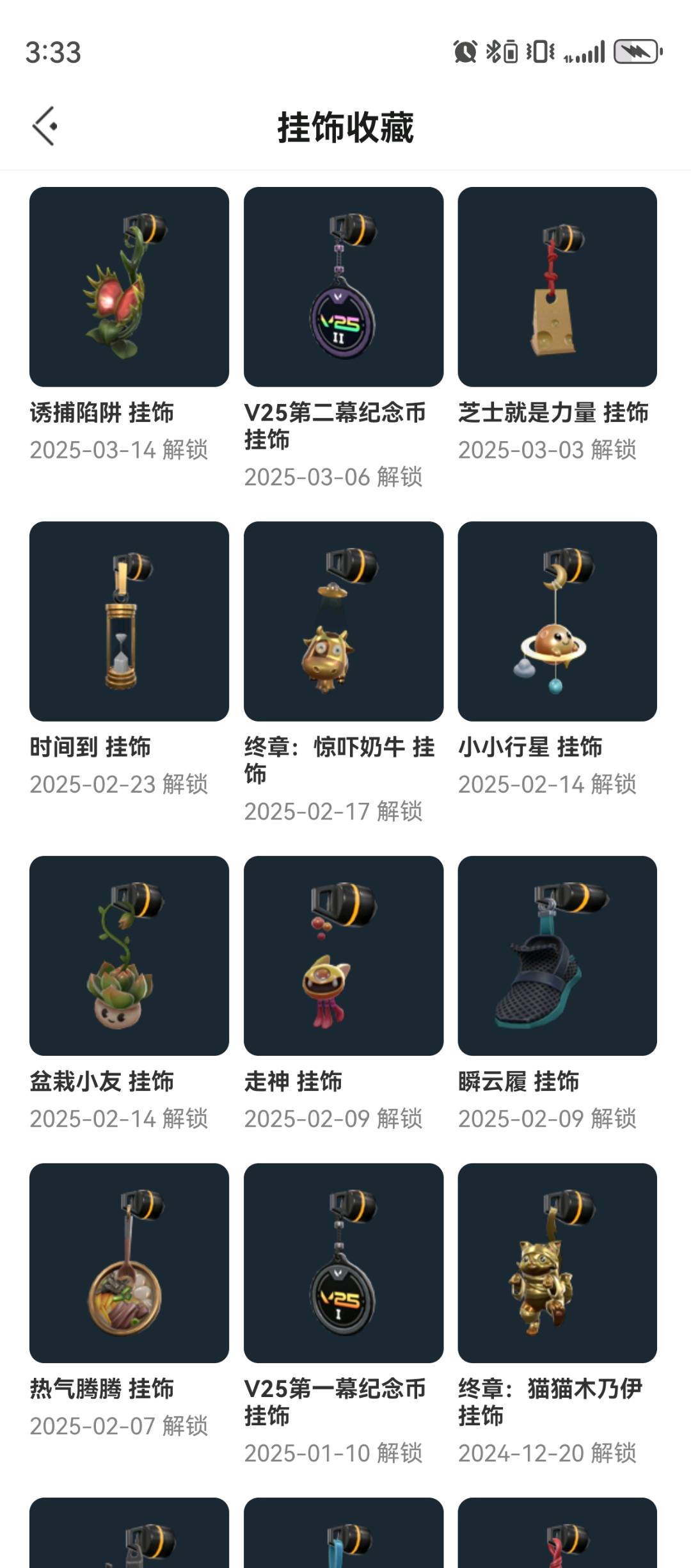Select 芝士就是力量 挂饰 card
This screenshot has width=691, height=1568.
pos(557,287)
